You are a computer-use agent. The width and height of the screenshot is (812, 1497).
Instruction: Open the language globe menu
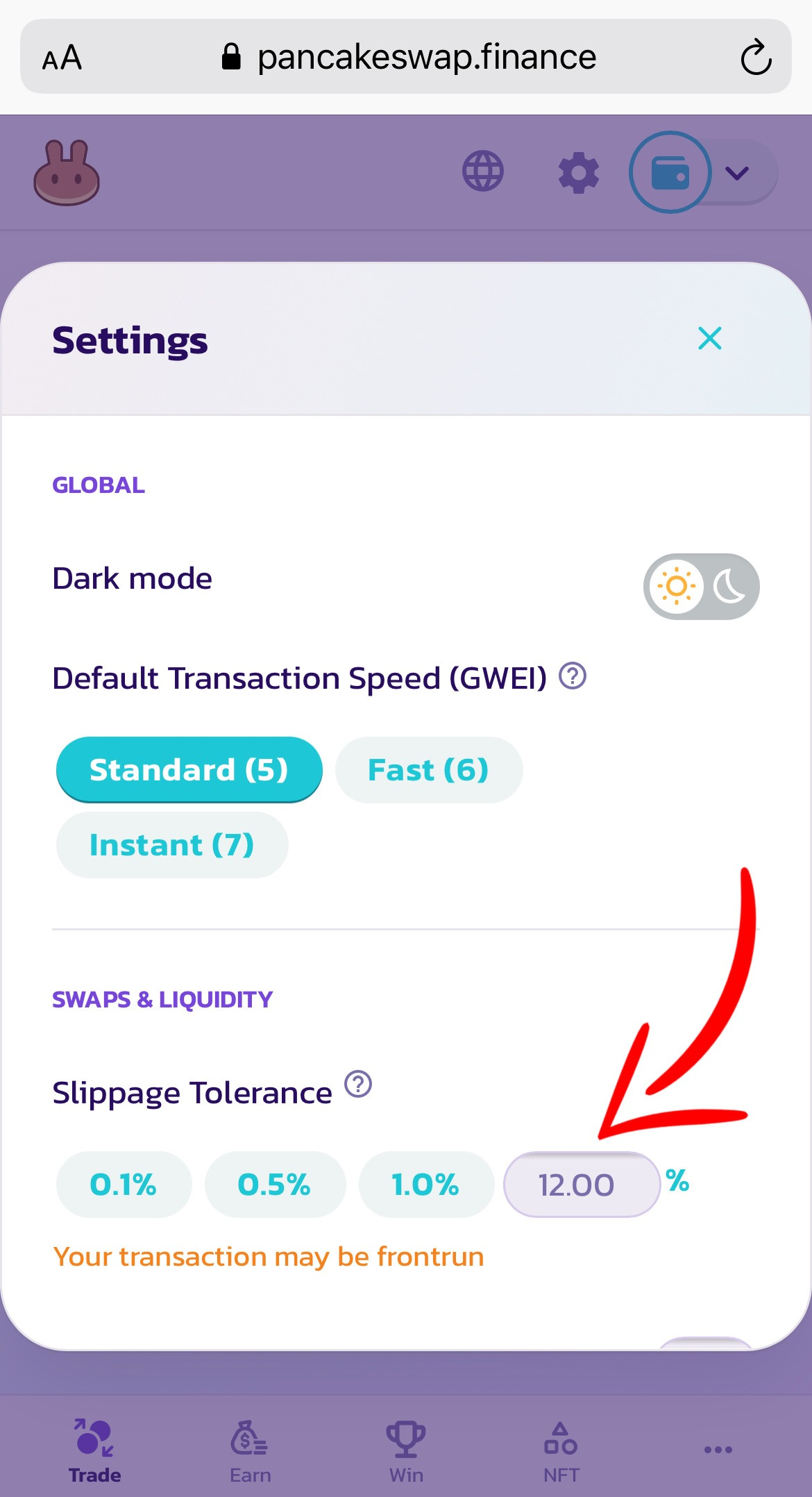pos(483,172)
